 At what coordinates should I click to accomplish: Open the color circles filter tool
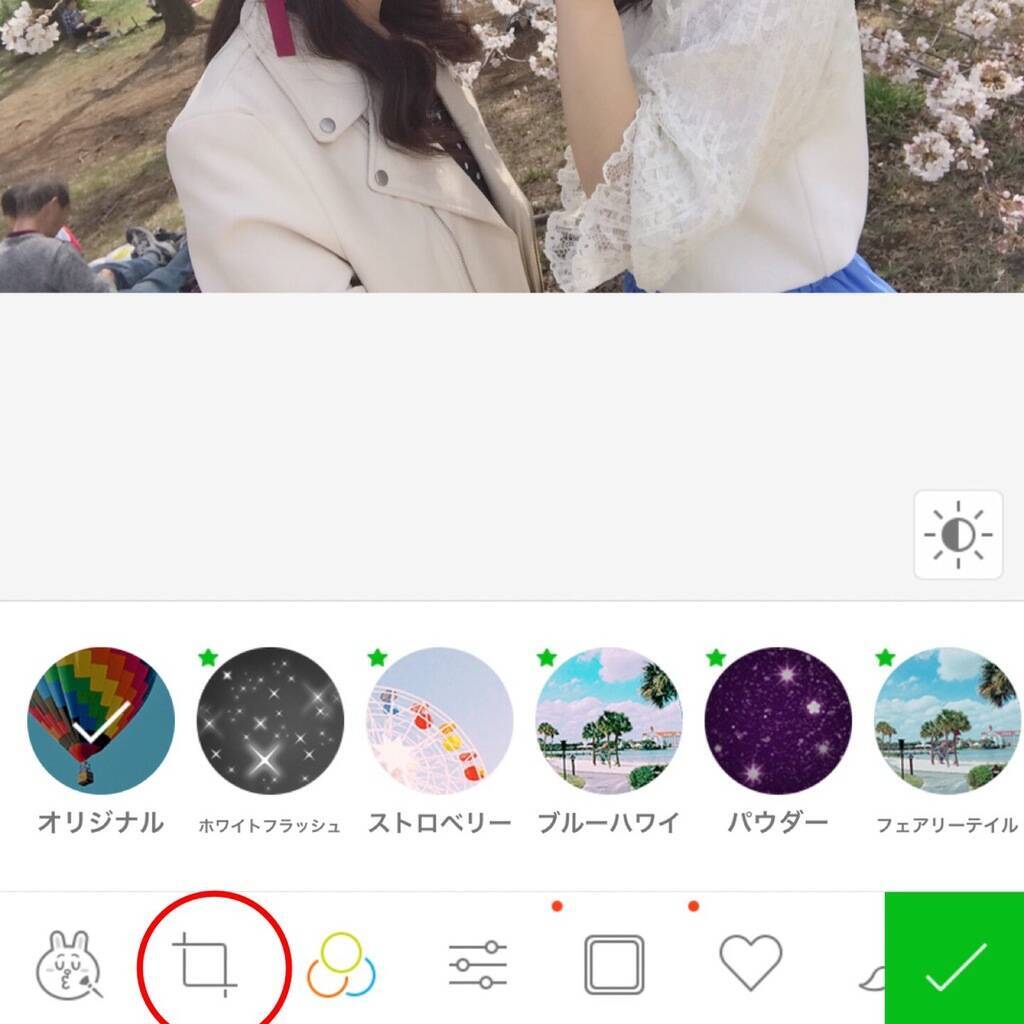(341, 965)
